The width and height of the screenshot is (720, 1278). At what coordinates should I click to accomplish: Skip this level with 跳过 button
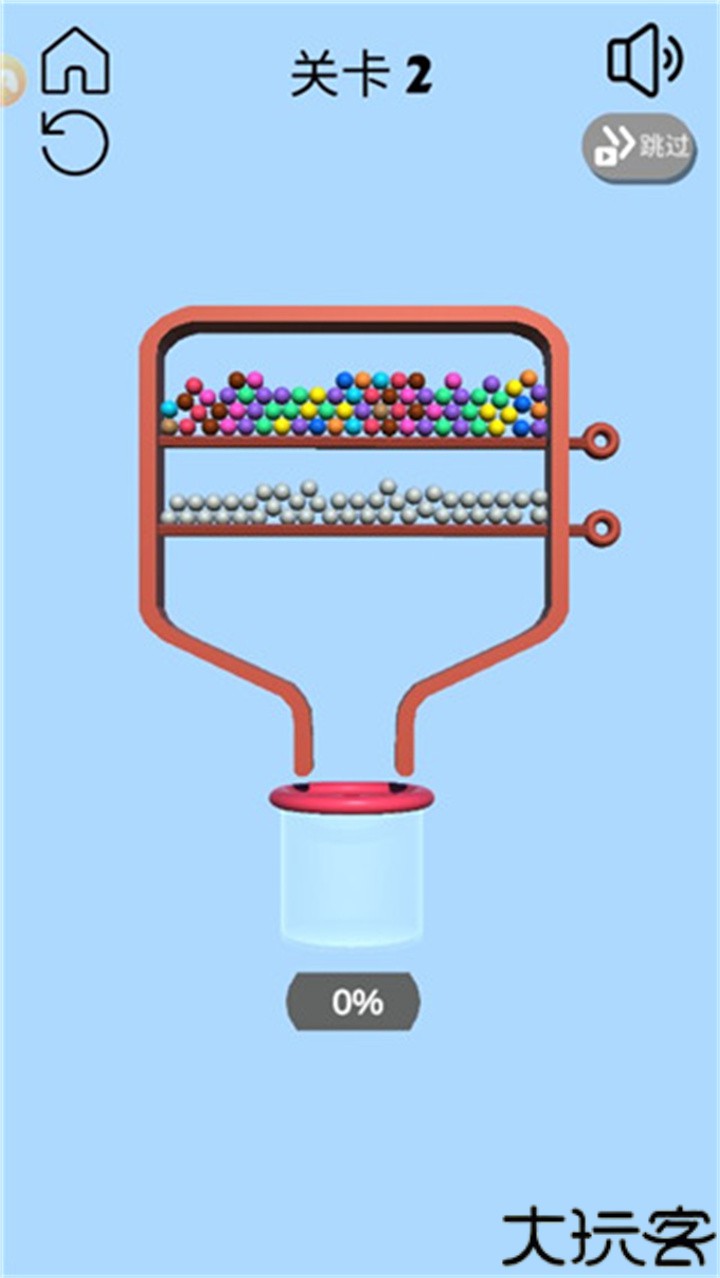(x=640, y=150)
